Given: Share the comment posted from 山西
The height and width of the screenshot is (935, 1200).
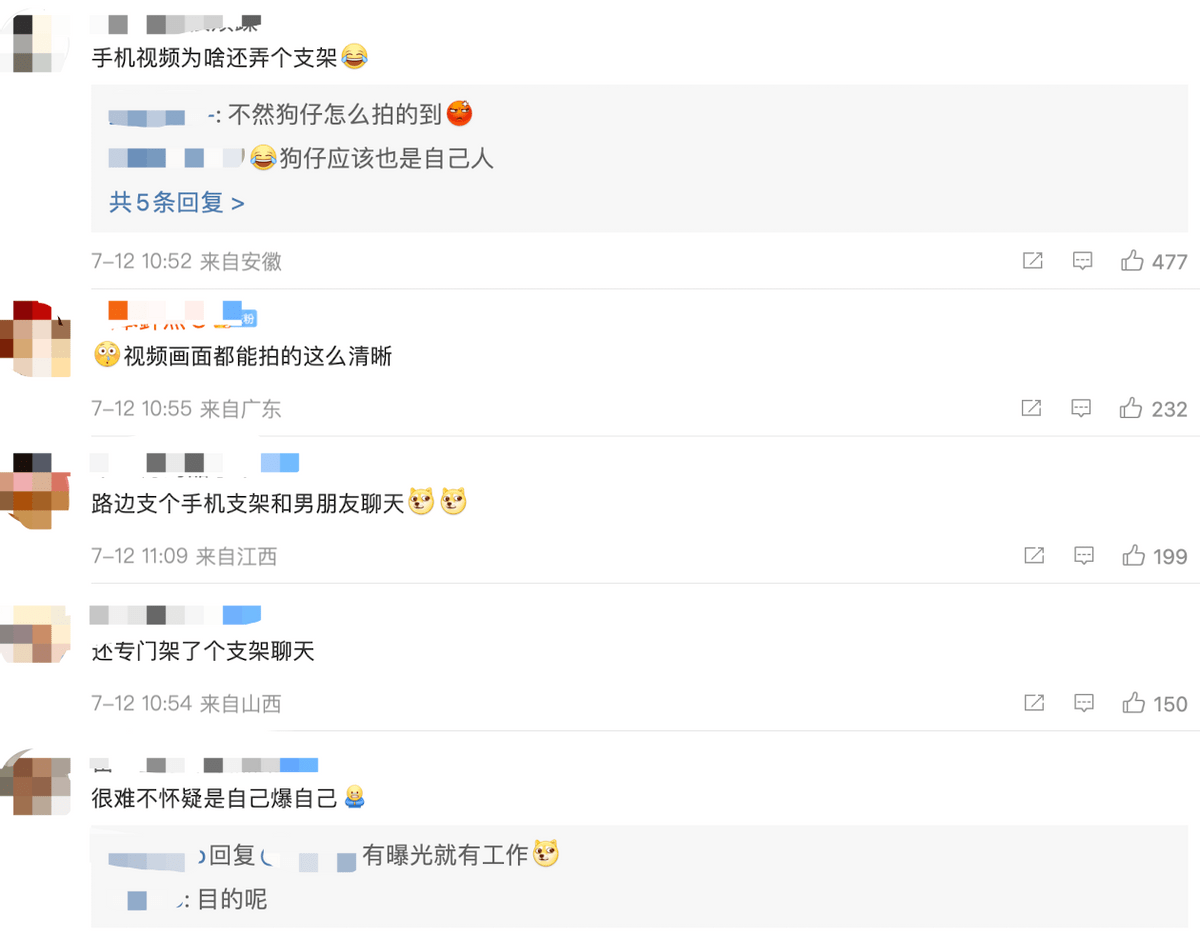Looking at the screenshot, I should click(1033, 703).
